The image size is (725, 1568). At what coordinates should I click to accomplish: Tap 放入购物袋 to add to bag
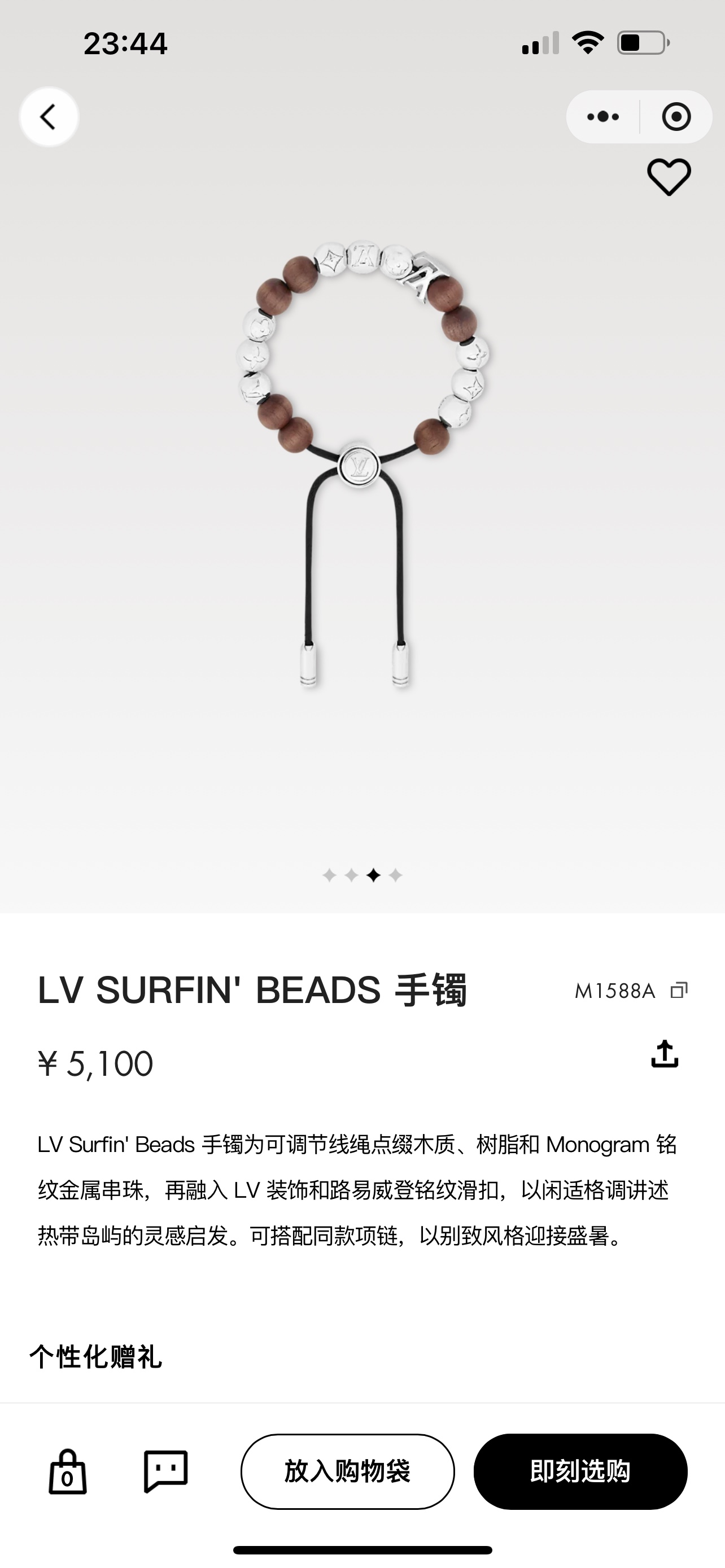(348, 1471)
